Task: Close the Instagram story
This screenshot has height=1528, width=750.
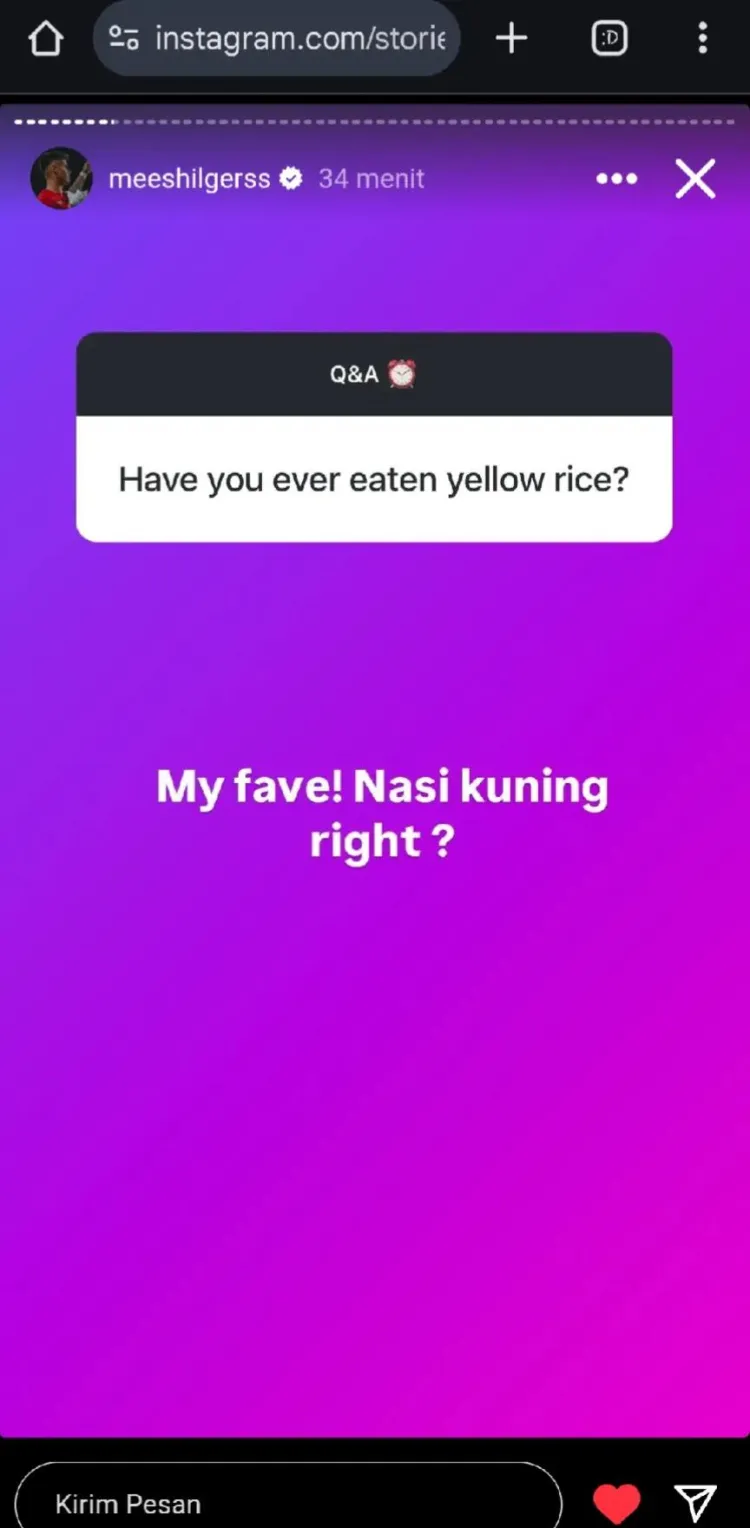Action: pyautogui.click(x=695, y=180)
